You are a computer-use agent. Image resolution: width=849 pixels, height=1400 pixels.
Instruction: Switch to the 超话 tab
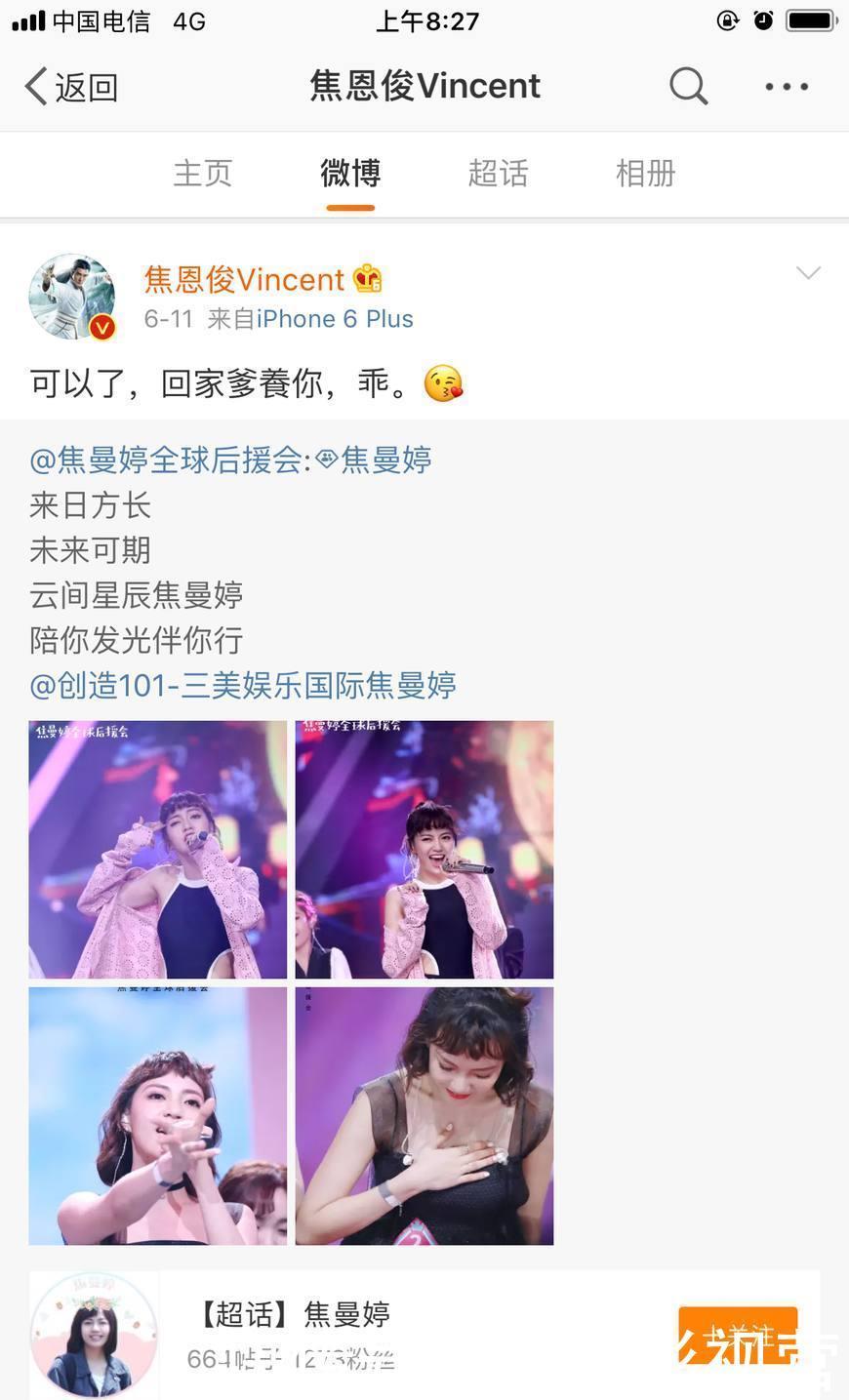[x=498, y=174]
